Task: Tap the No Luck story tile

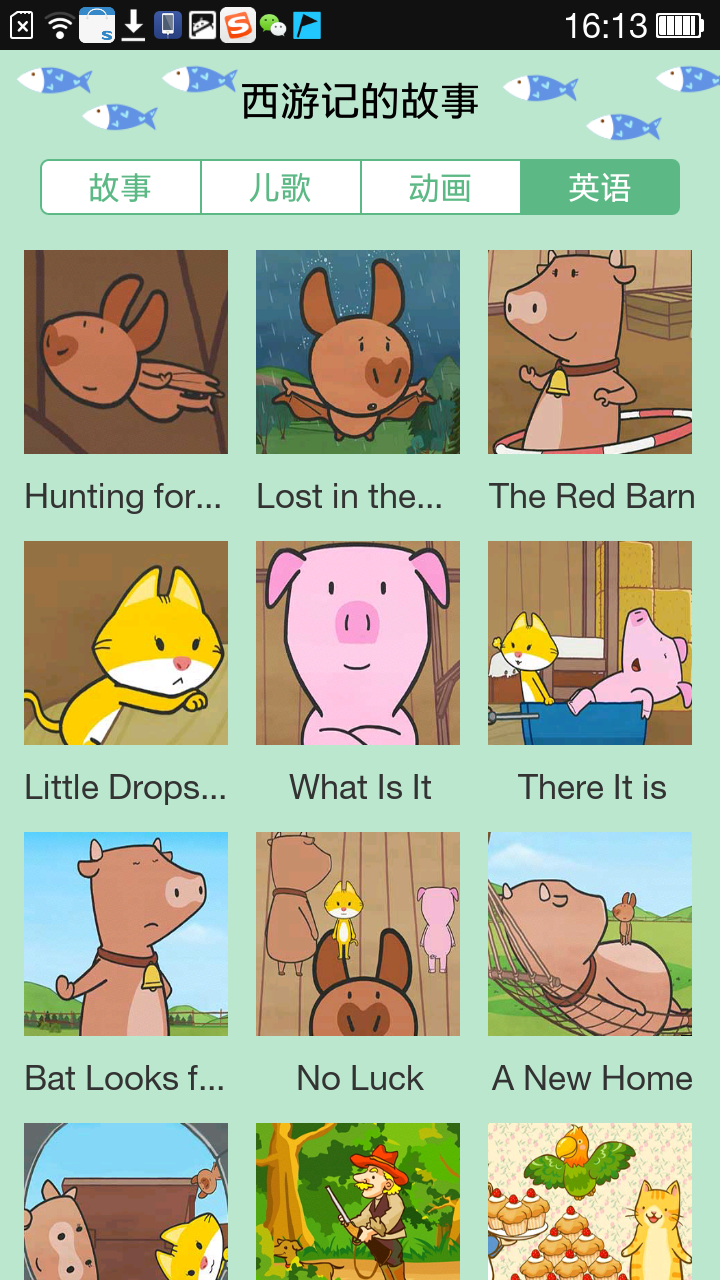Action: pos(358,934)
